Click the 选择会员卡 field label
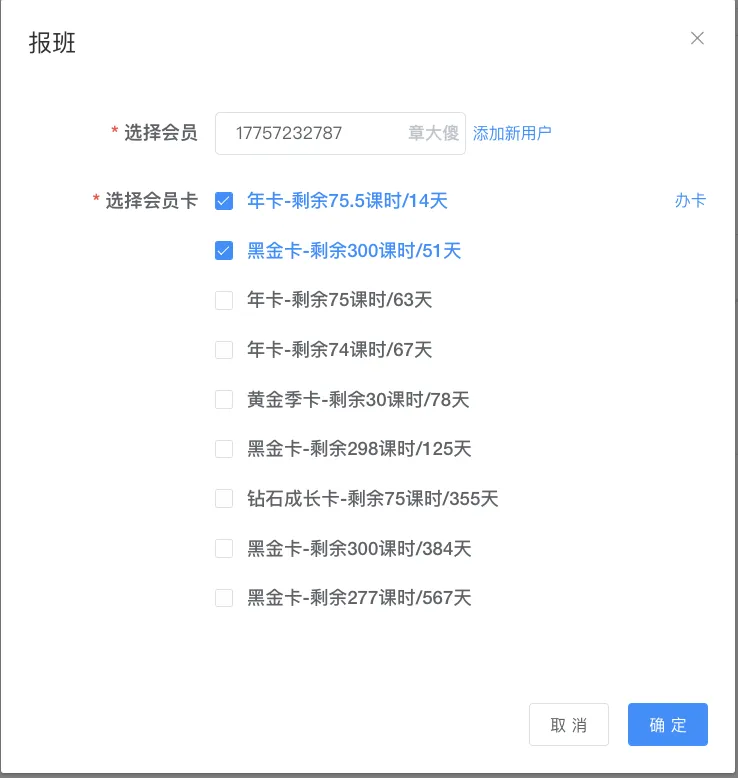 click(158, 200)
